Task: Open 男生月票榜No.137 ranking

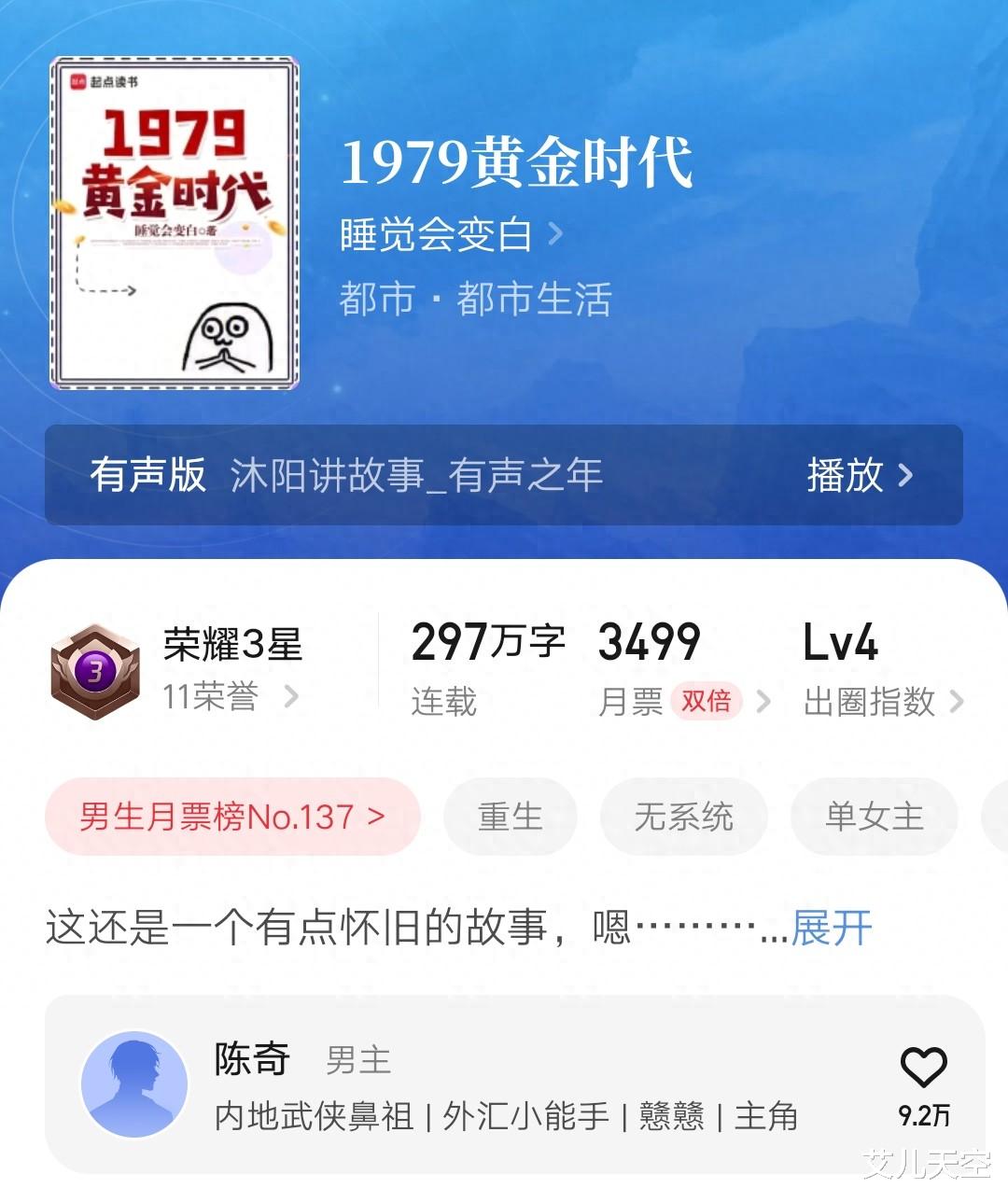Action: pos(232,817)
